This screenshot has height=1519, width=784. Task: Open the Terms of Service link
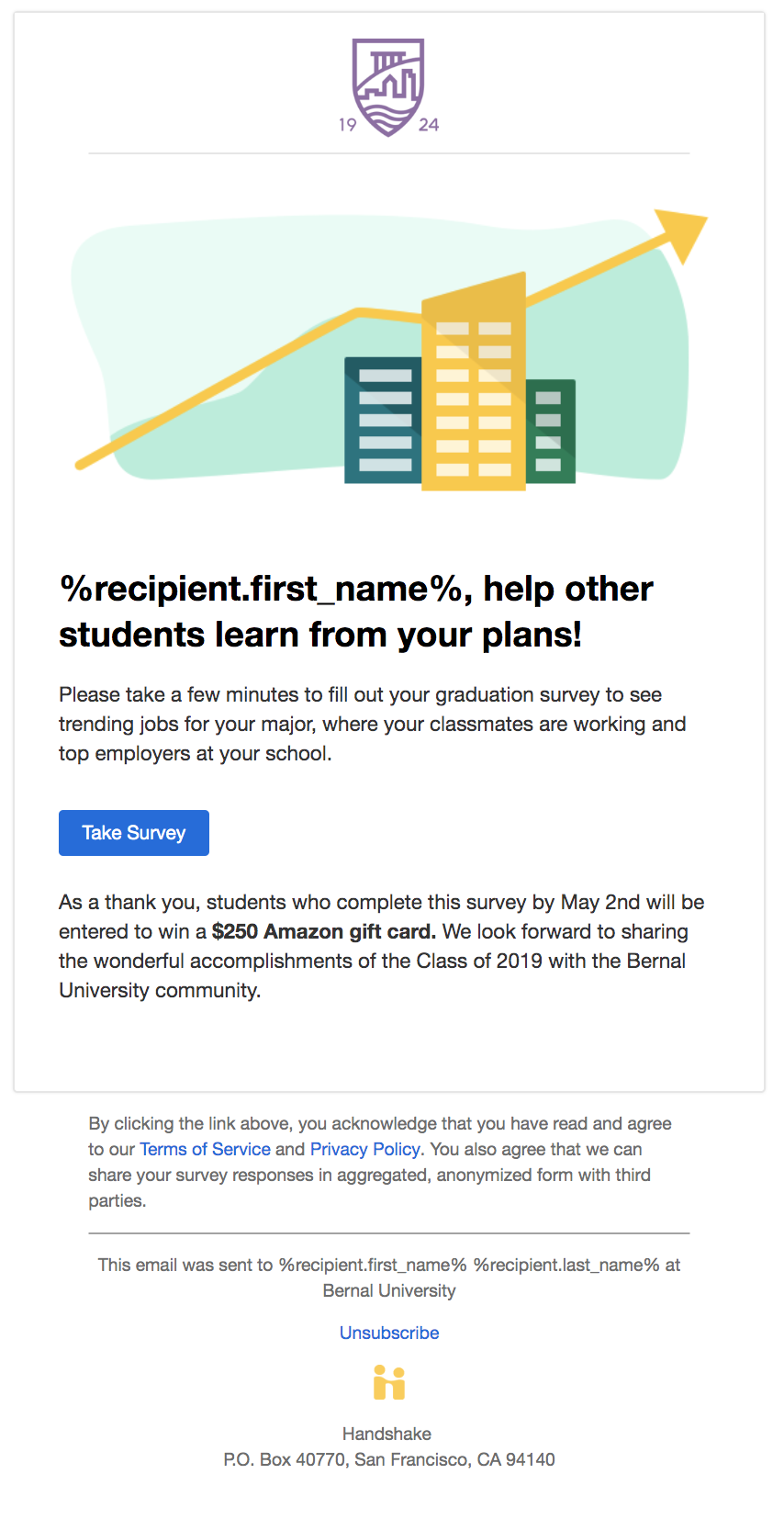pos(205,1149)
